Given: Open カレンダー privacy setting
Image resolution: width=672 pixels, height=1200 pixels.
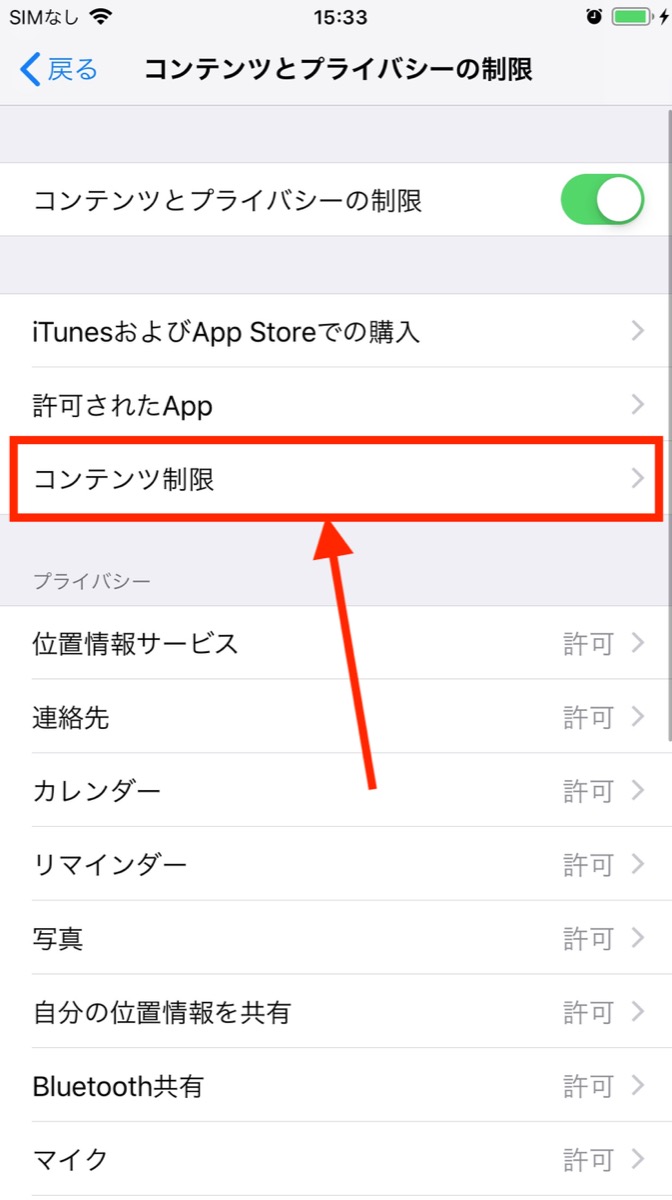Looking at the screenshot, I should pyautogui.click(x=336, y=791).
